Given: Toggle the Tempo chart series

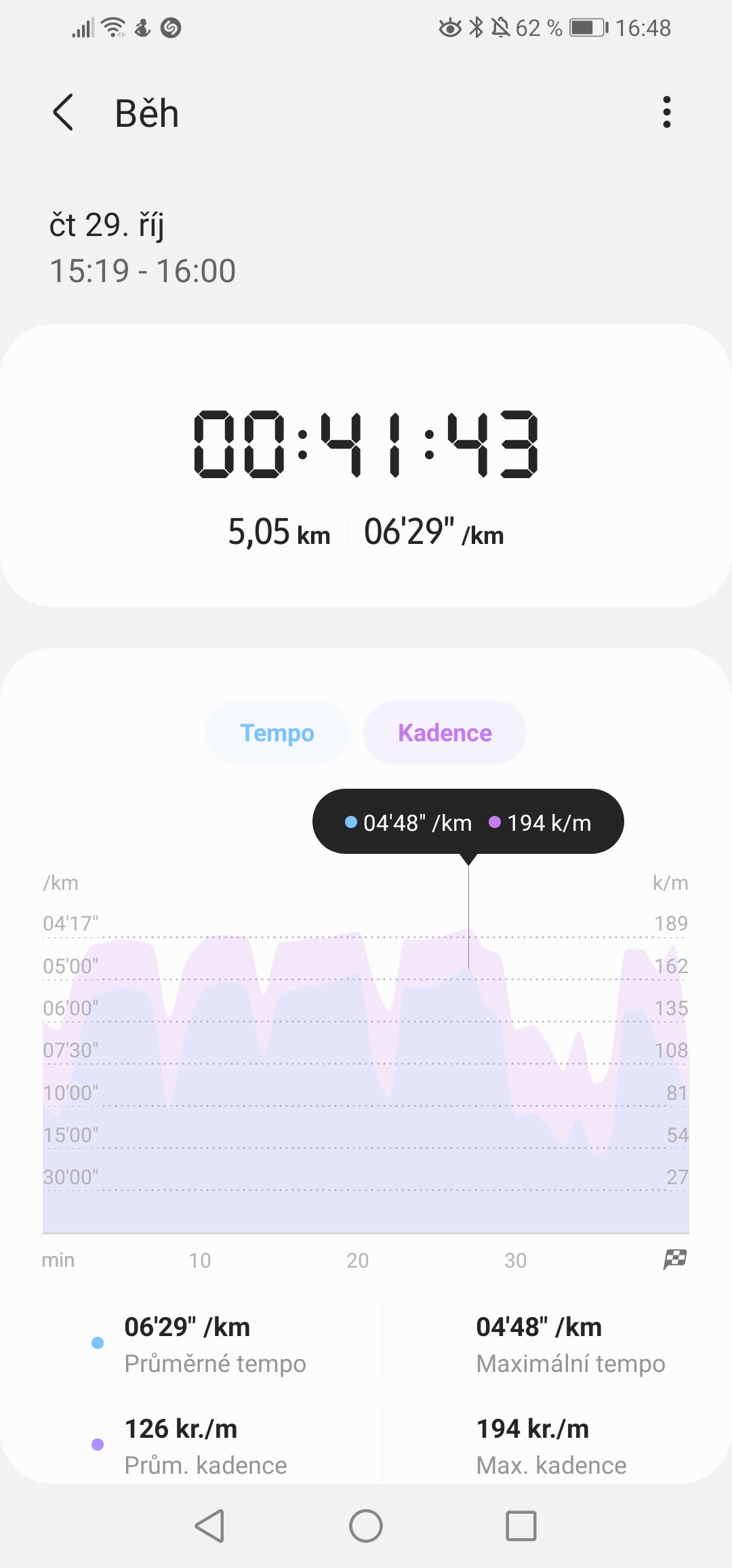Looking at the screenshot, I should (x=277, y=732).
